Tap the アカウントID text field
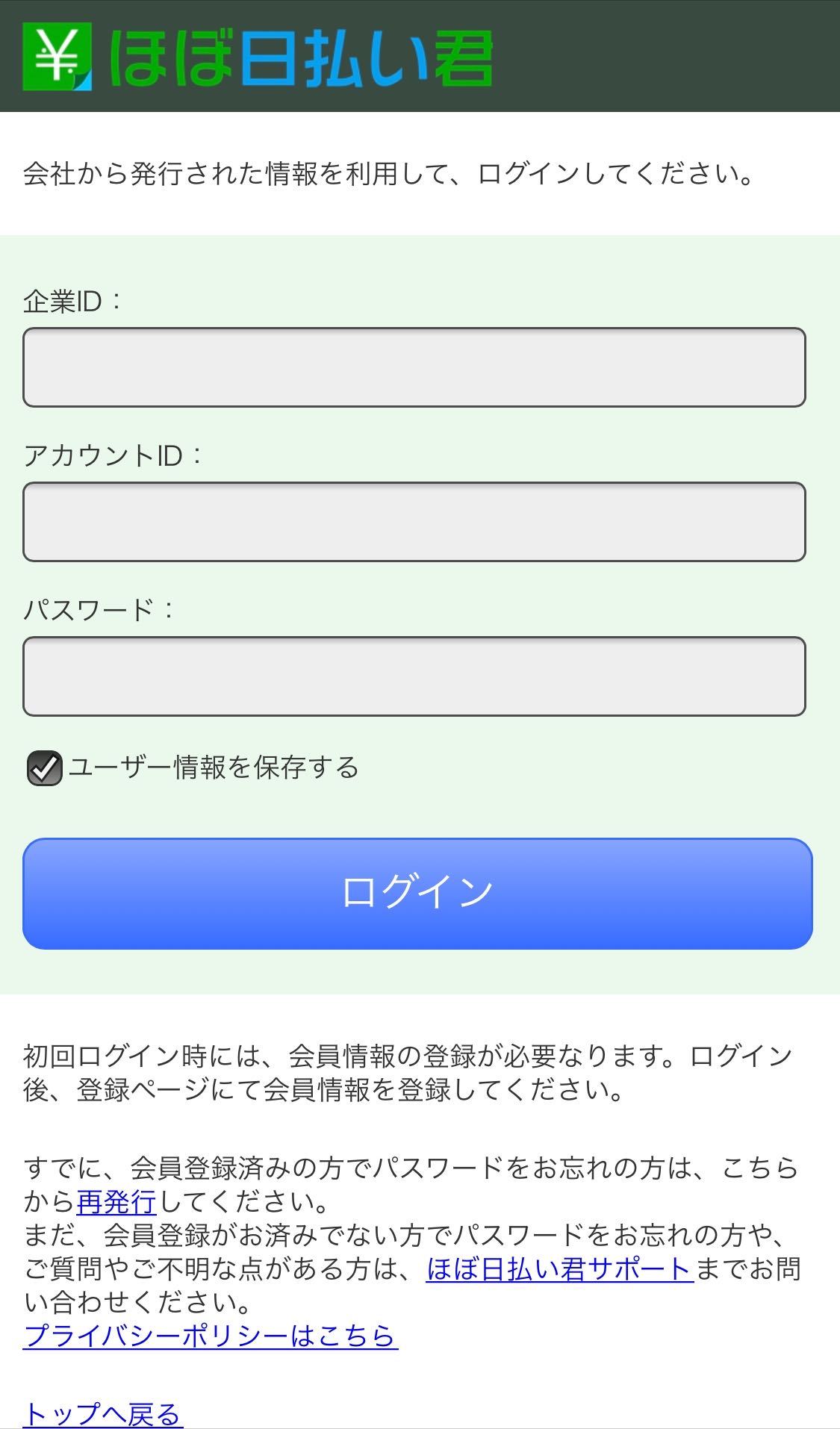 click(414, 522)
